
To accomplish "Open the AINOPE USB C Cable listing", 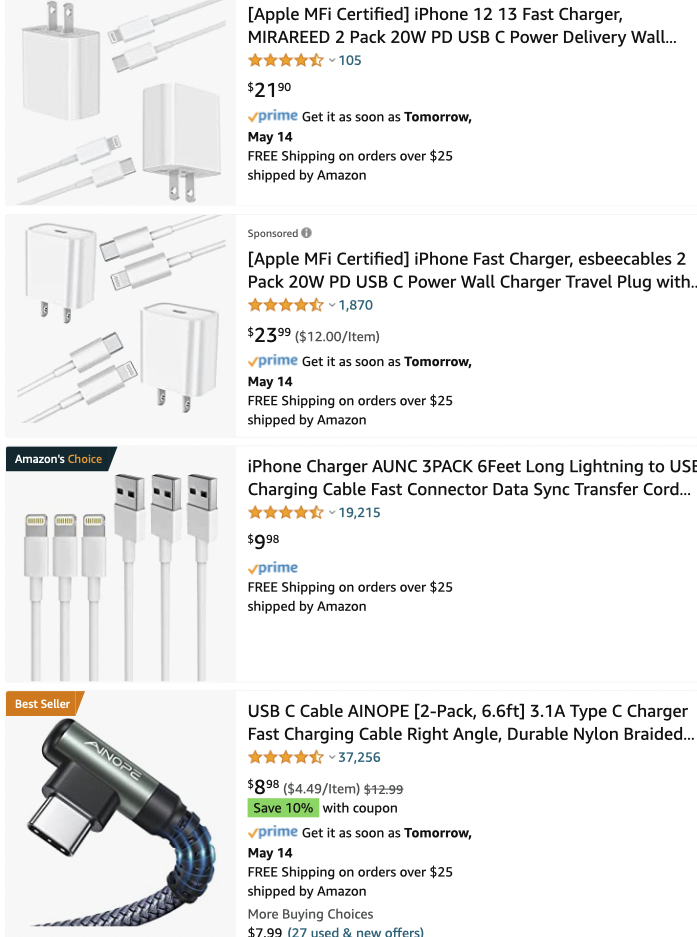I will click(x=468, y=723).
